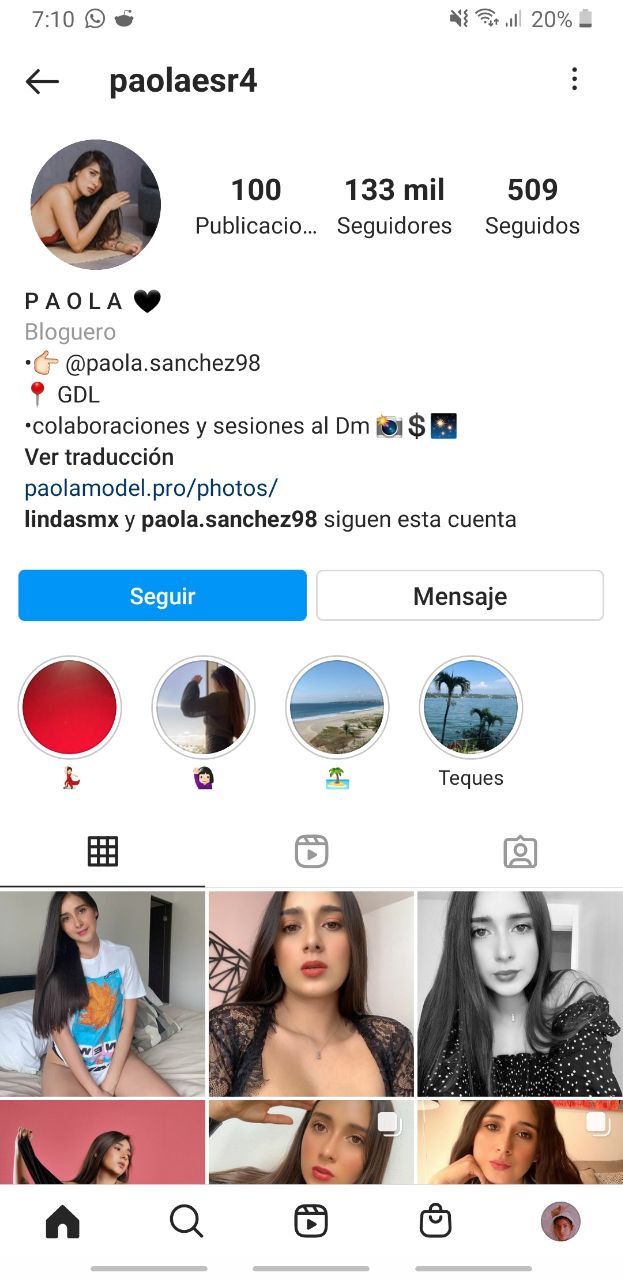
Task: Tap Ver traducción to translate bio
Action: click(x=99, y=457)
